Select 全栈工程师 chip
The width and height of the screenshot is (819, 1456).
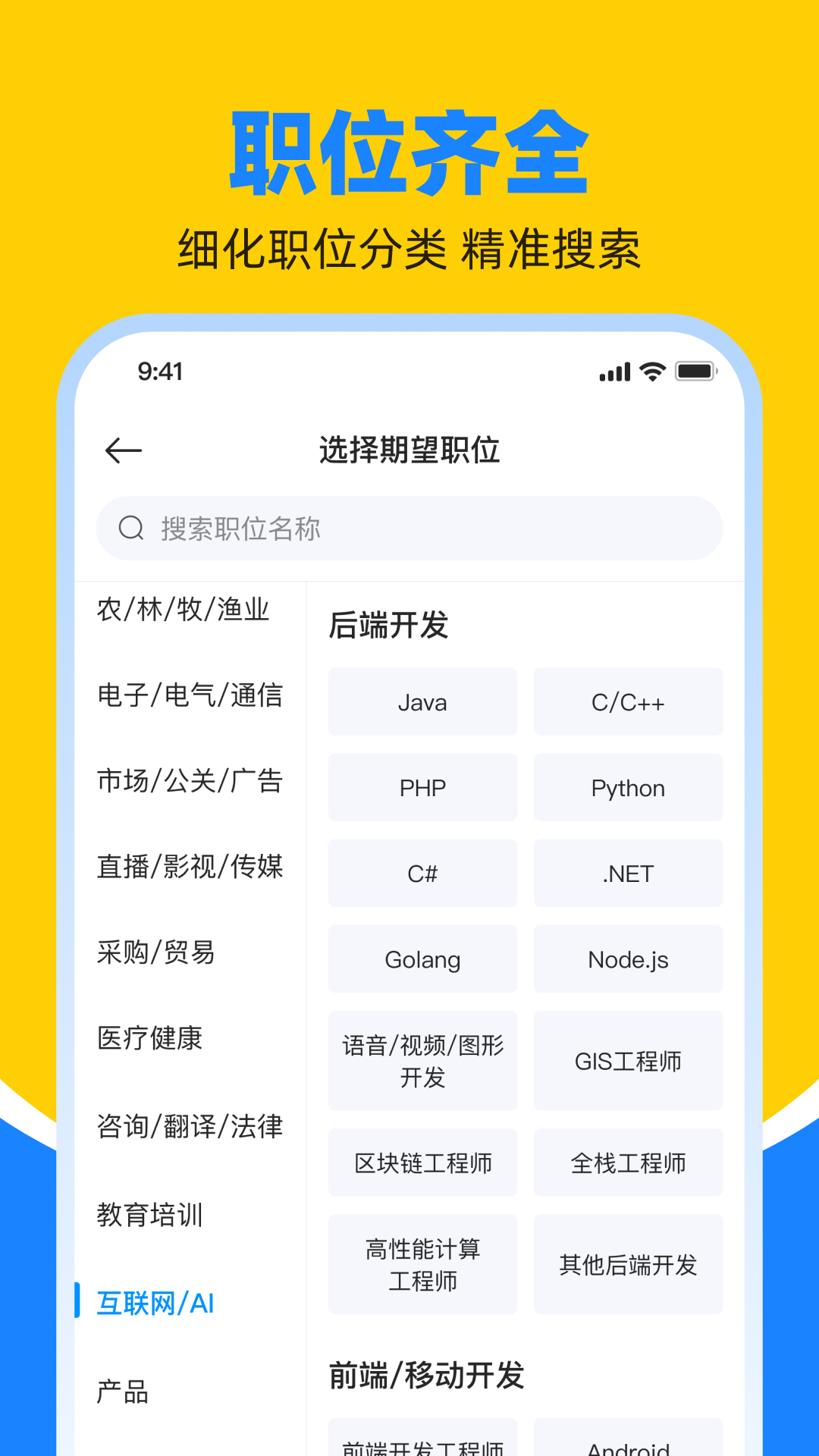(x=628, y=1163)
